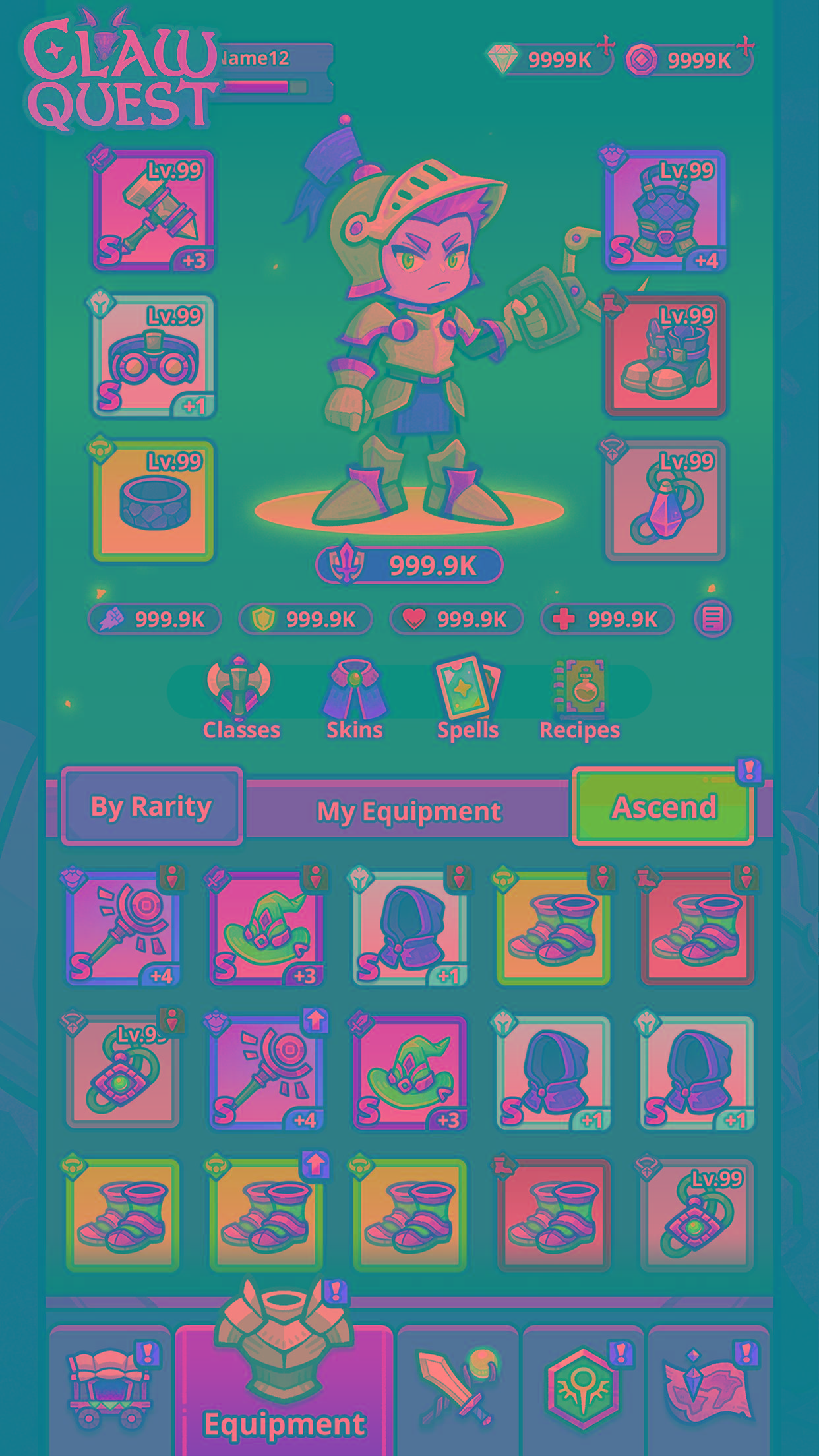Sort equipment By Rarity
The width and height of the screenshot is (819, 1456).
[152, 806]
